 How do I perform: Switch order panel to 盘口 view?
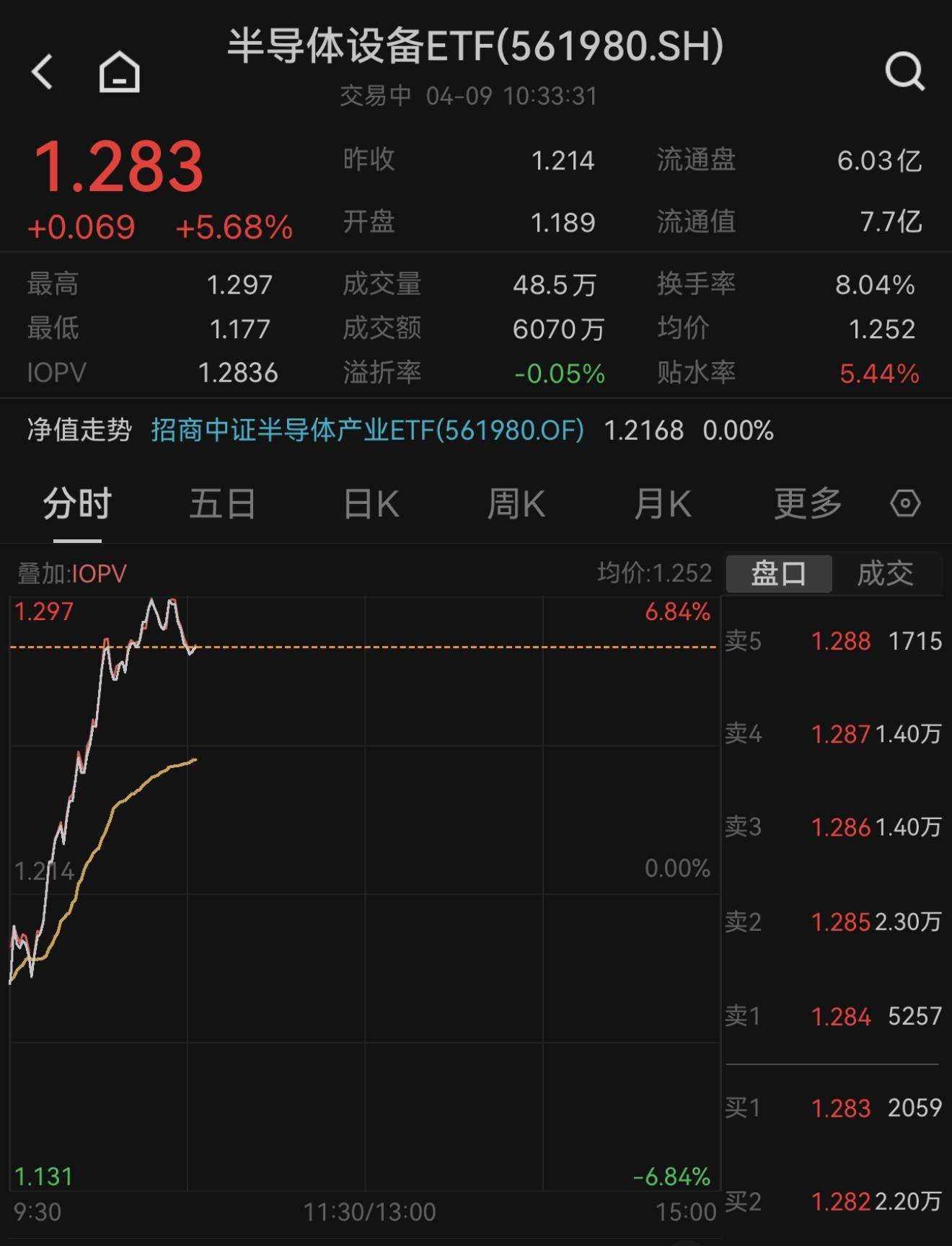click(x=779, y=573)
